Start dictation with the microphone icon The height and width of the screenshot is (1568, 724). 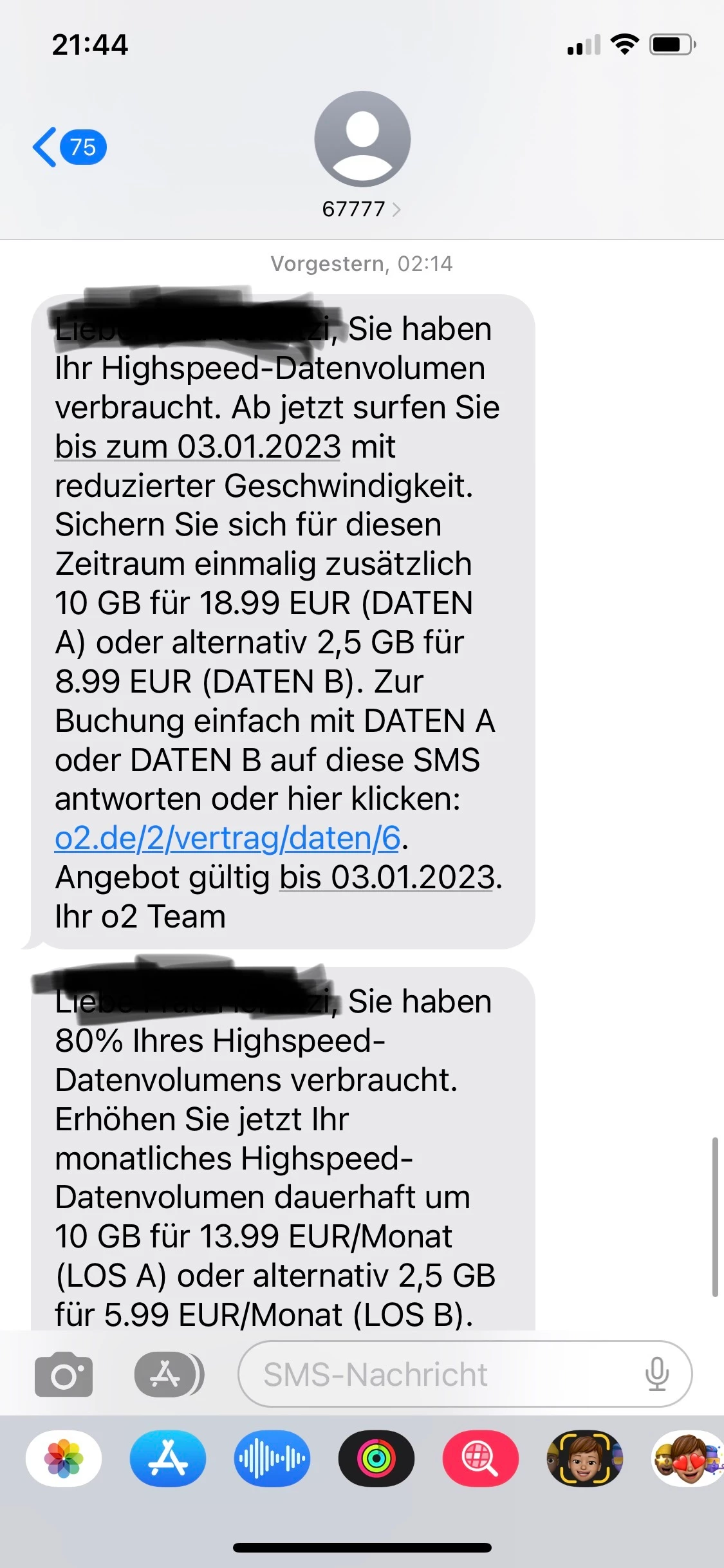pyautogui.click(x=656, y=1375)
